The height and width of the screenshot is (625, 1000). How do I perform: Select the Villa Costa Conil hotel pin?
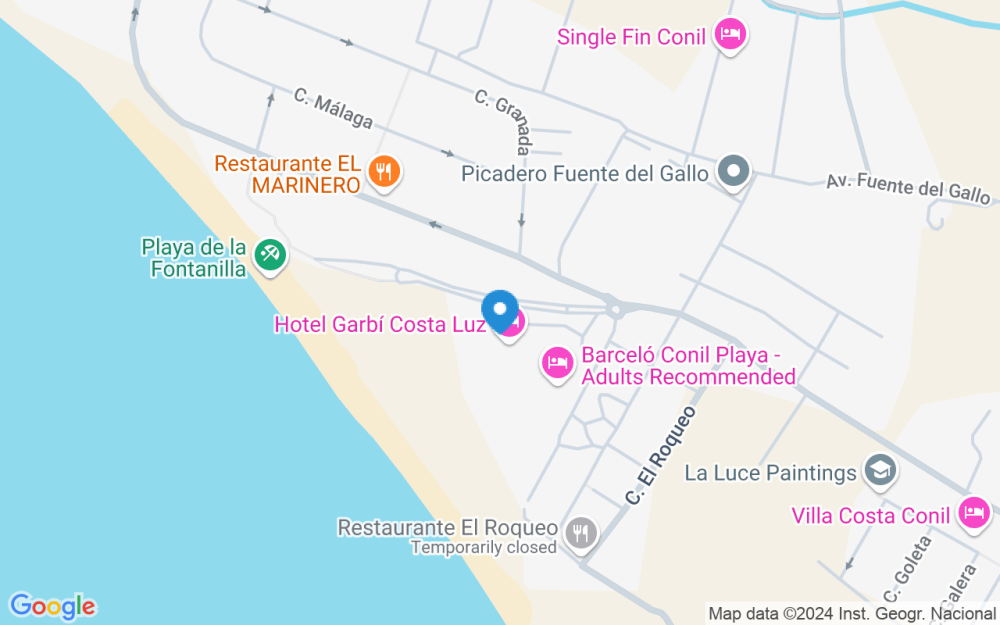(x=972, y=513)
